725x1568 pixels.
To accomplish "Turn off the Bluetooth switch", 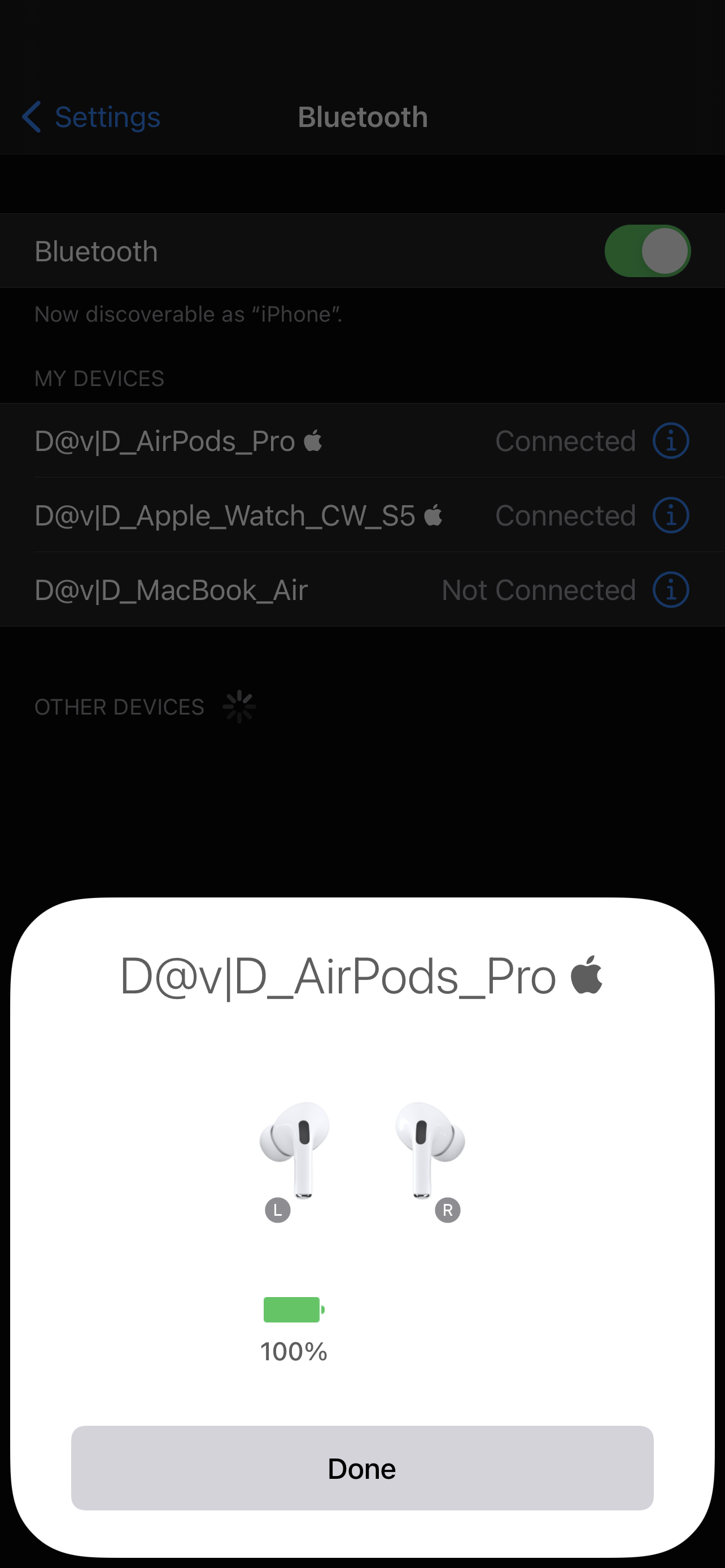I will coord(647,251).
